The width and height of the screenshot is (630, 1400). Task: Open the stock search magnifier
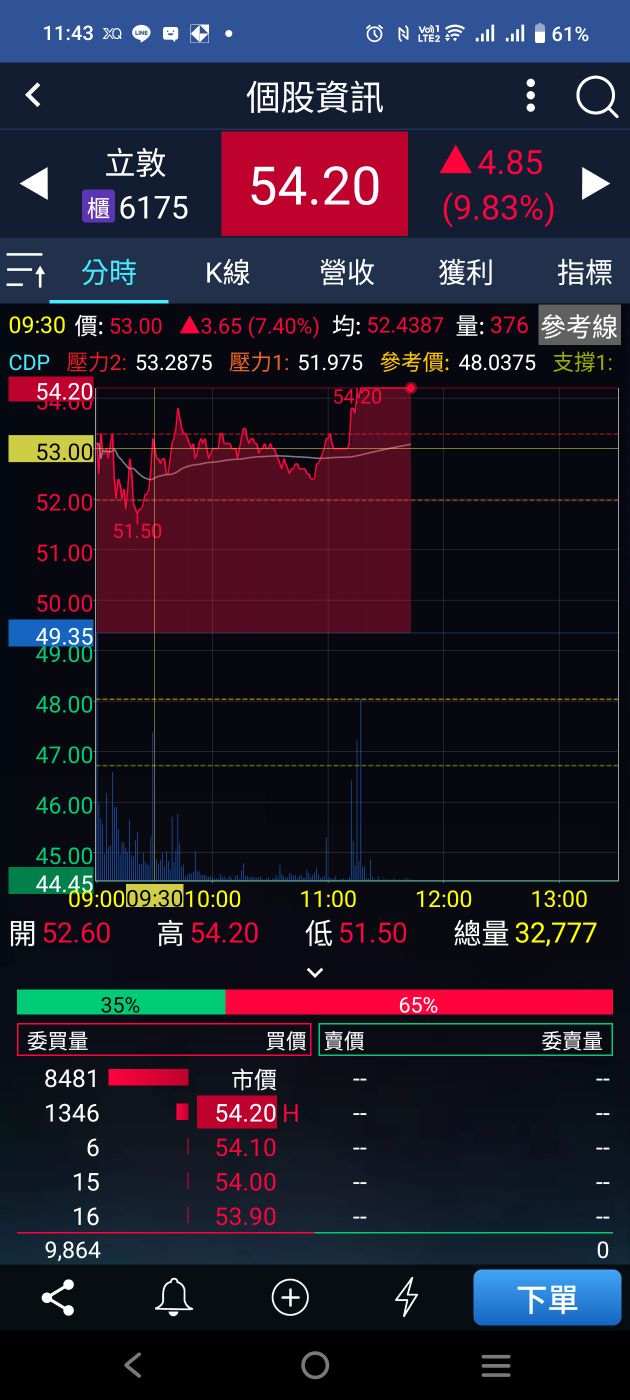click(597, 97)
